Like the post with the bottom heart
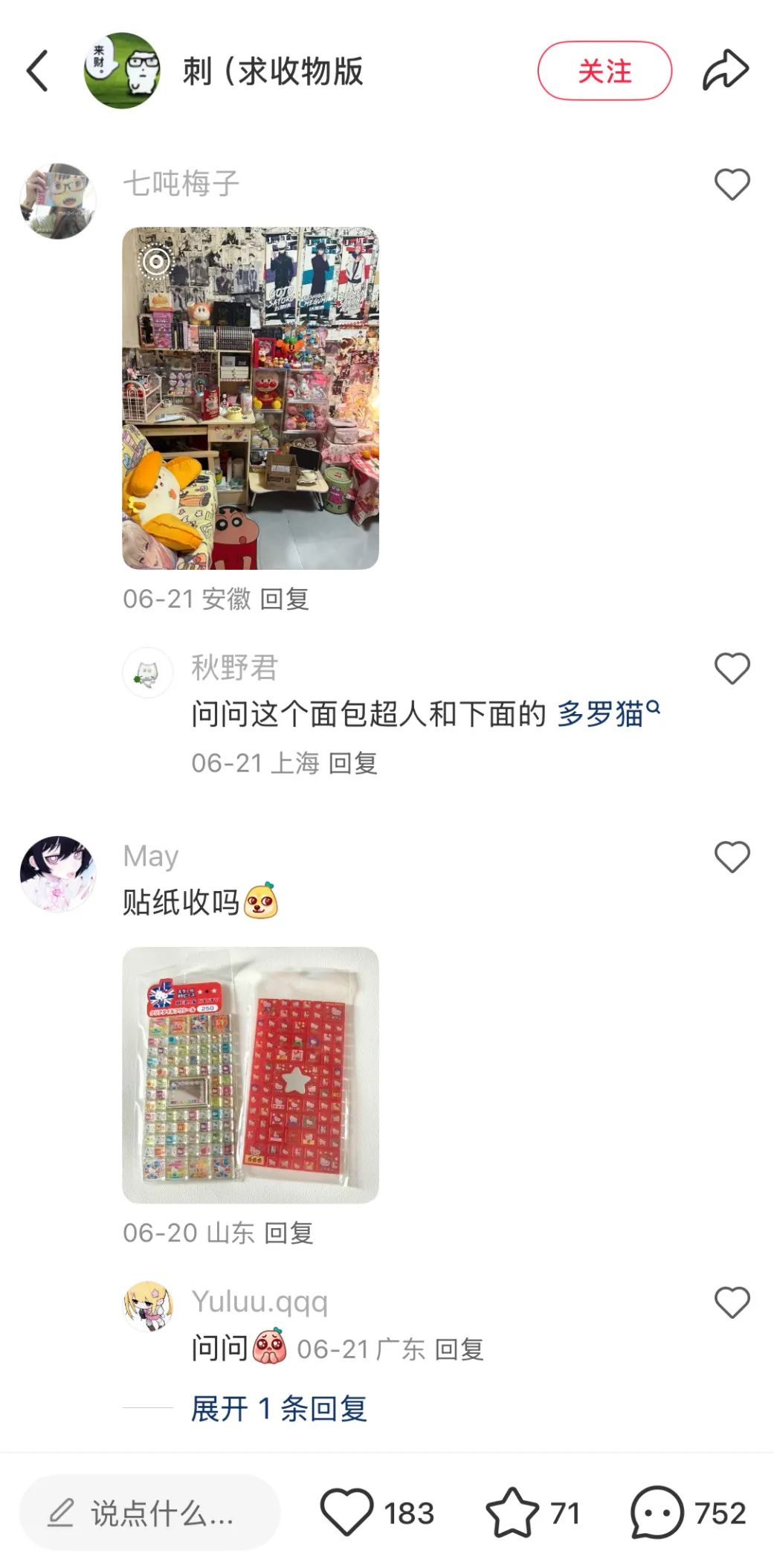The image size is (774, 1568). pos(346,1513)
